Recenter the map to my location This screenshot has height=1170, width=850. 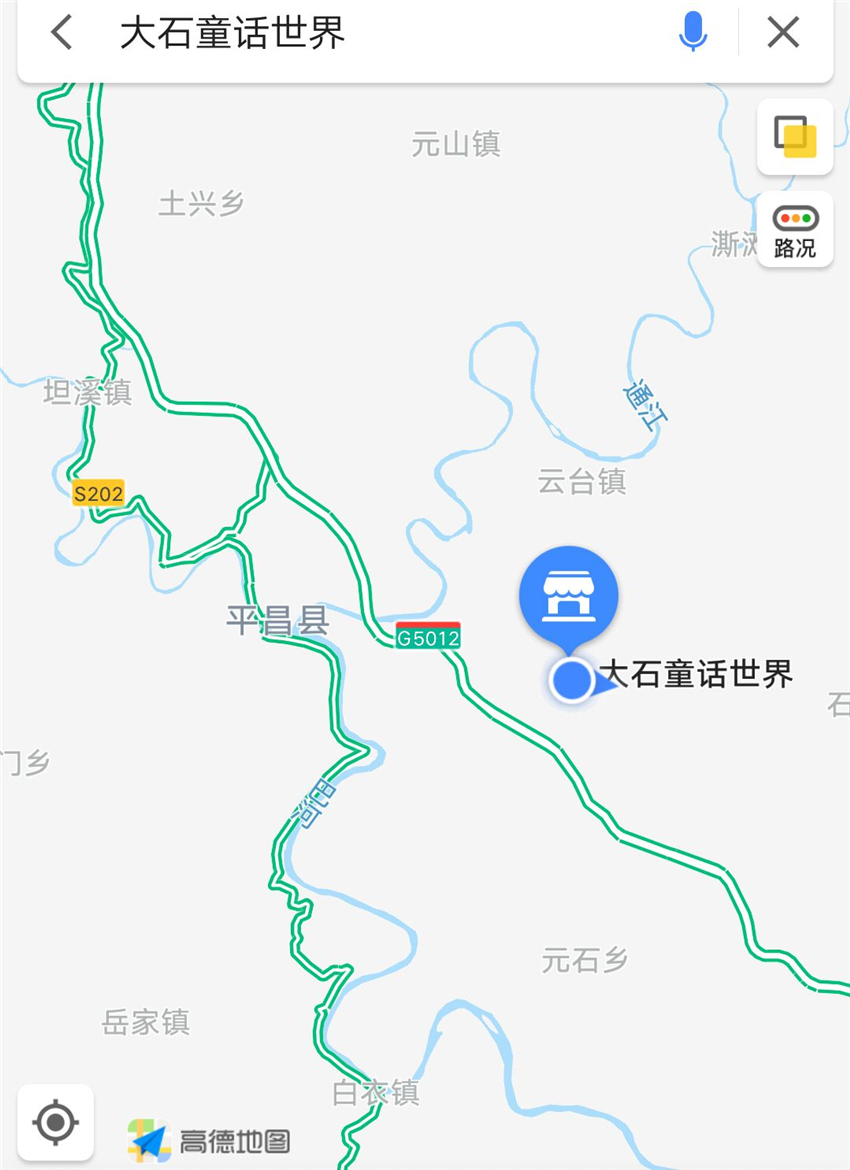(x=56, y=1122)
